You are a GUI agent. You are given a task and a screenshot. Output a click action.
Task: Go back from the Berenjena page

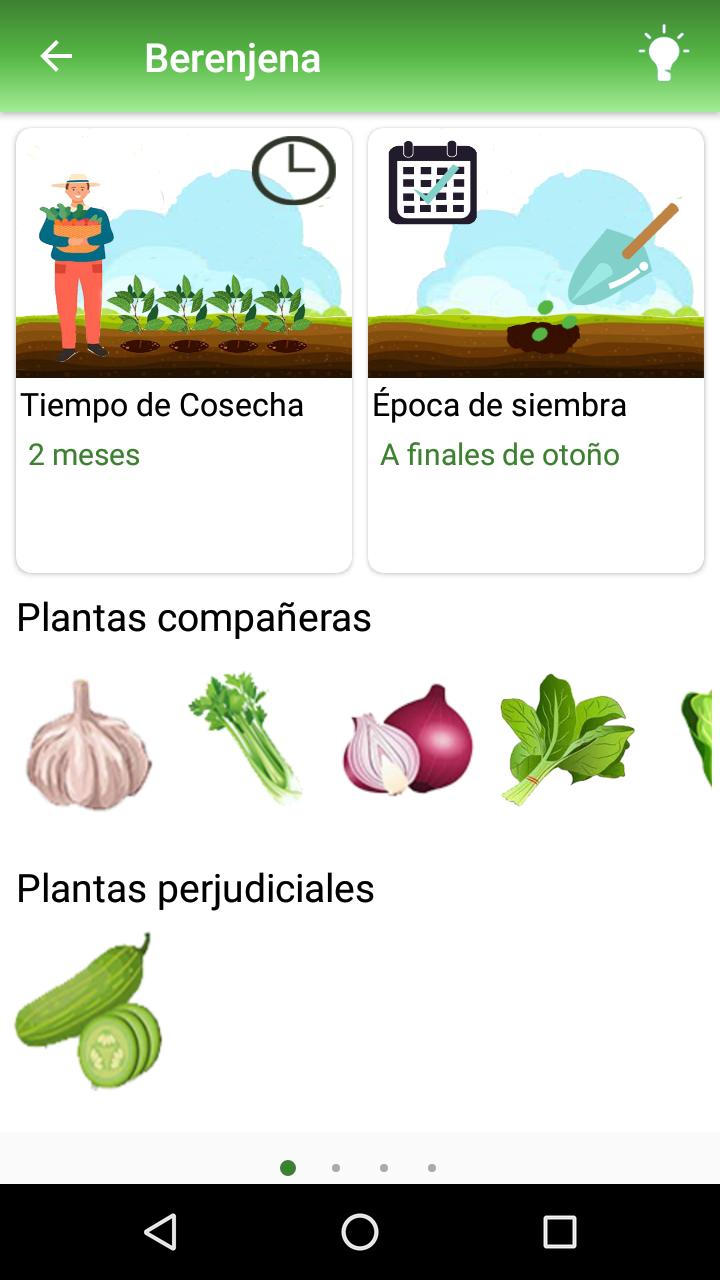(56, 57)
